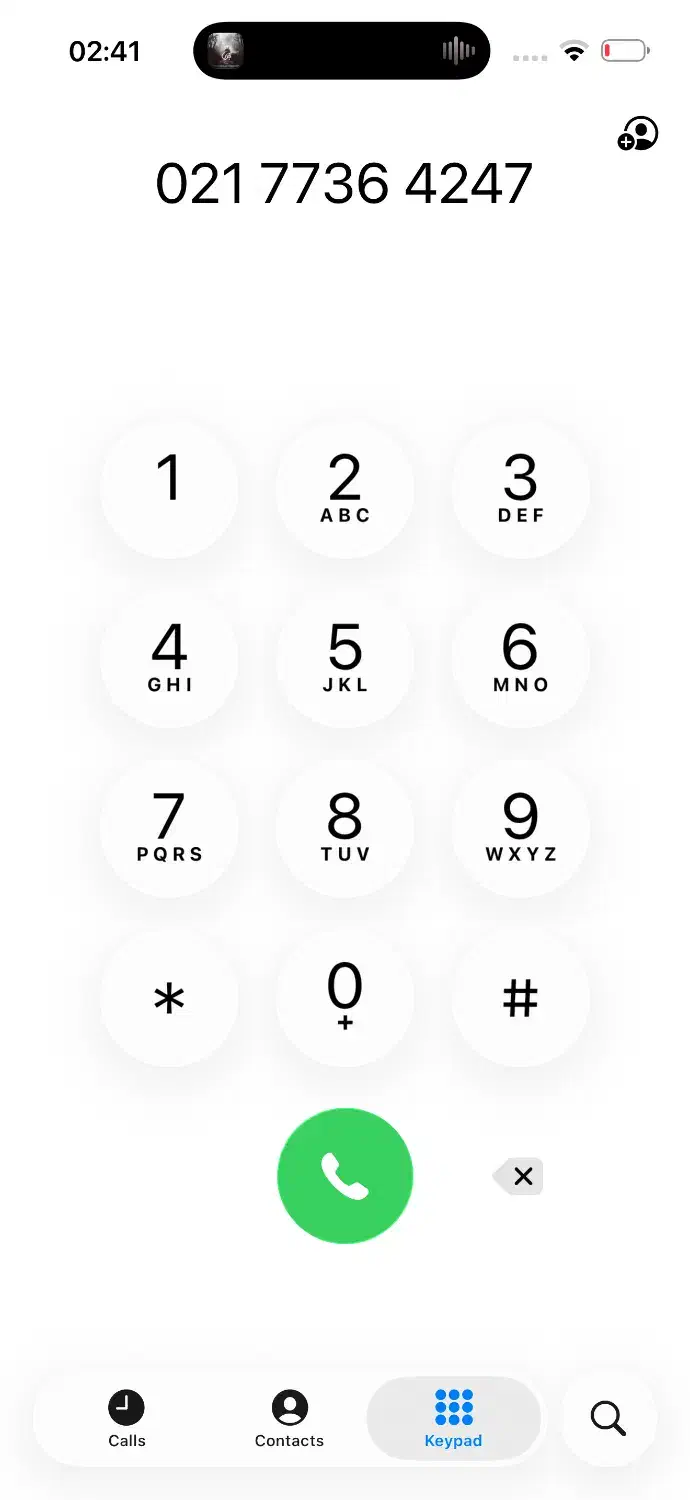Screen dimensions: 690x1500
Task: Call 021 7736 4247 with the green button
Action: pos(345,1176)
